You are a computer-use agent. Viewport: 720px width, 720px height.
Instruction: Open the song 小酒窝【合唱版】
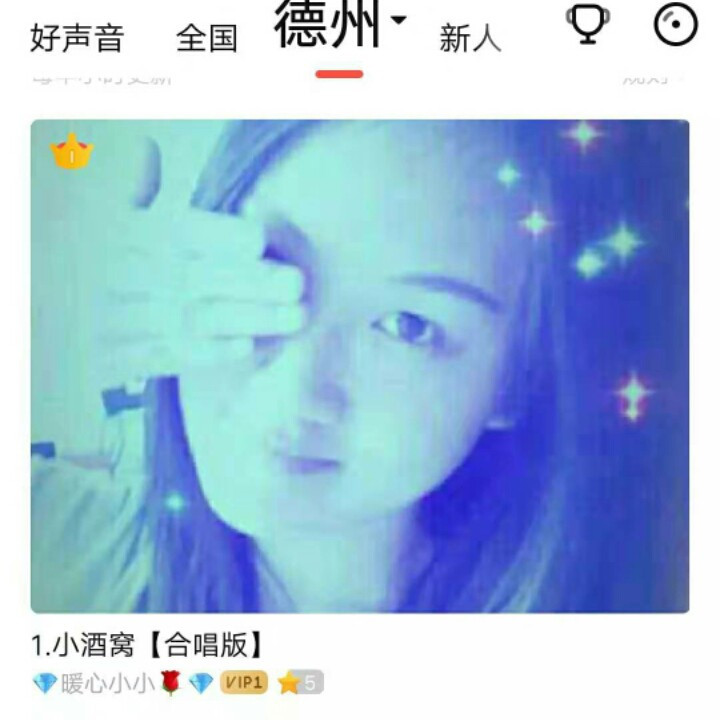[x=150, y=645]
